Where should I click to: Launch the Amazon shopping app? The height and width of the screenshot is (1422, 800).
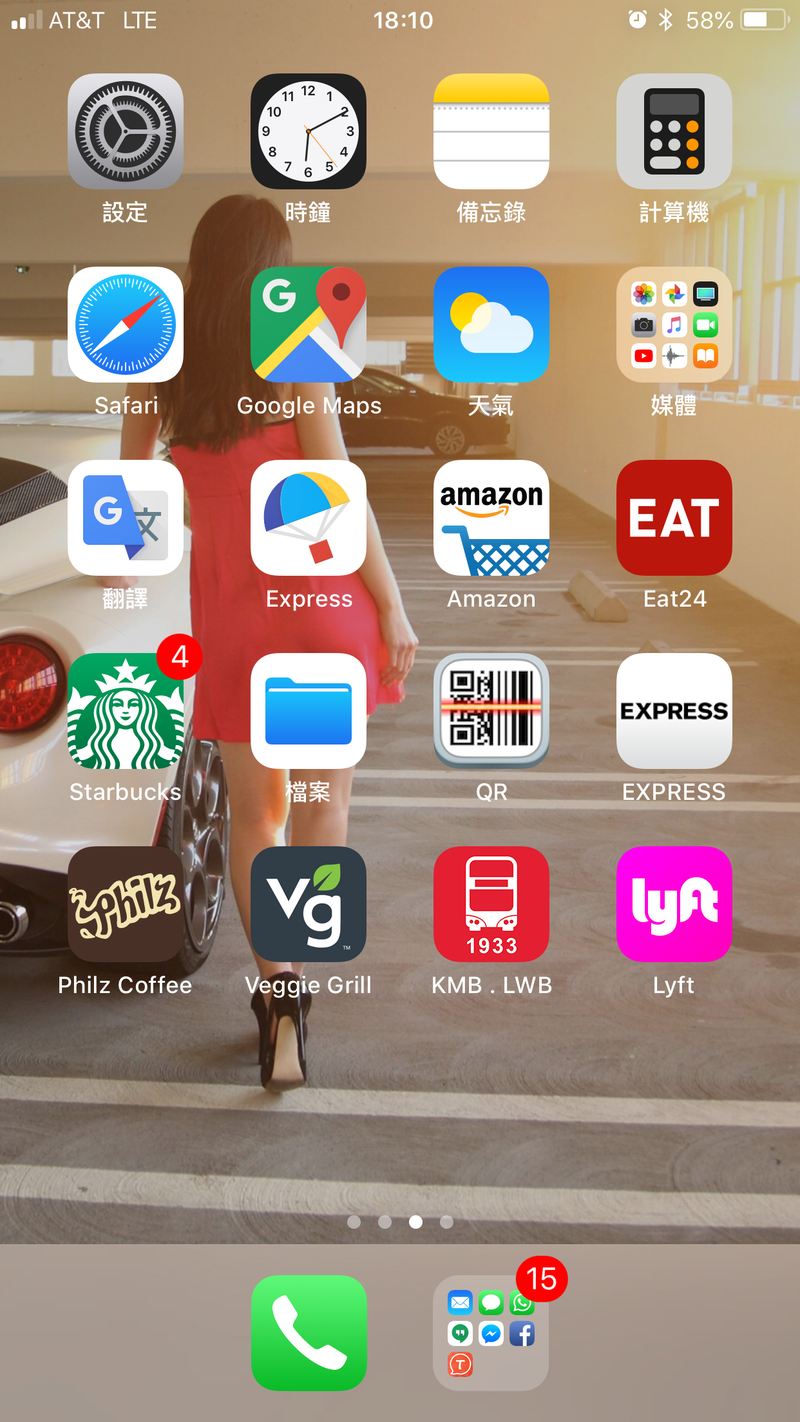(491, 518)
